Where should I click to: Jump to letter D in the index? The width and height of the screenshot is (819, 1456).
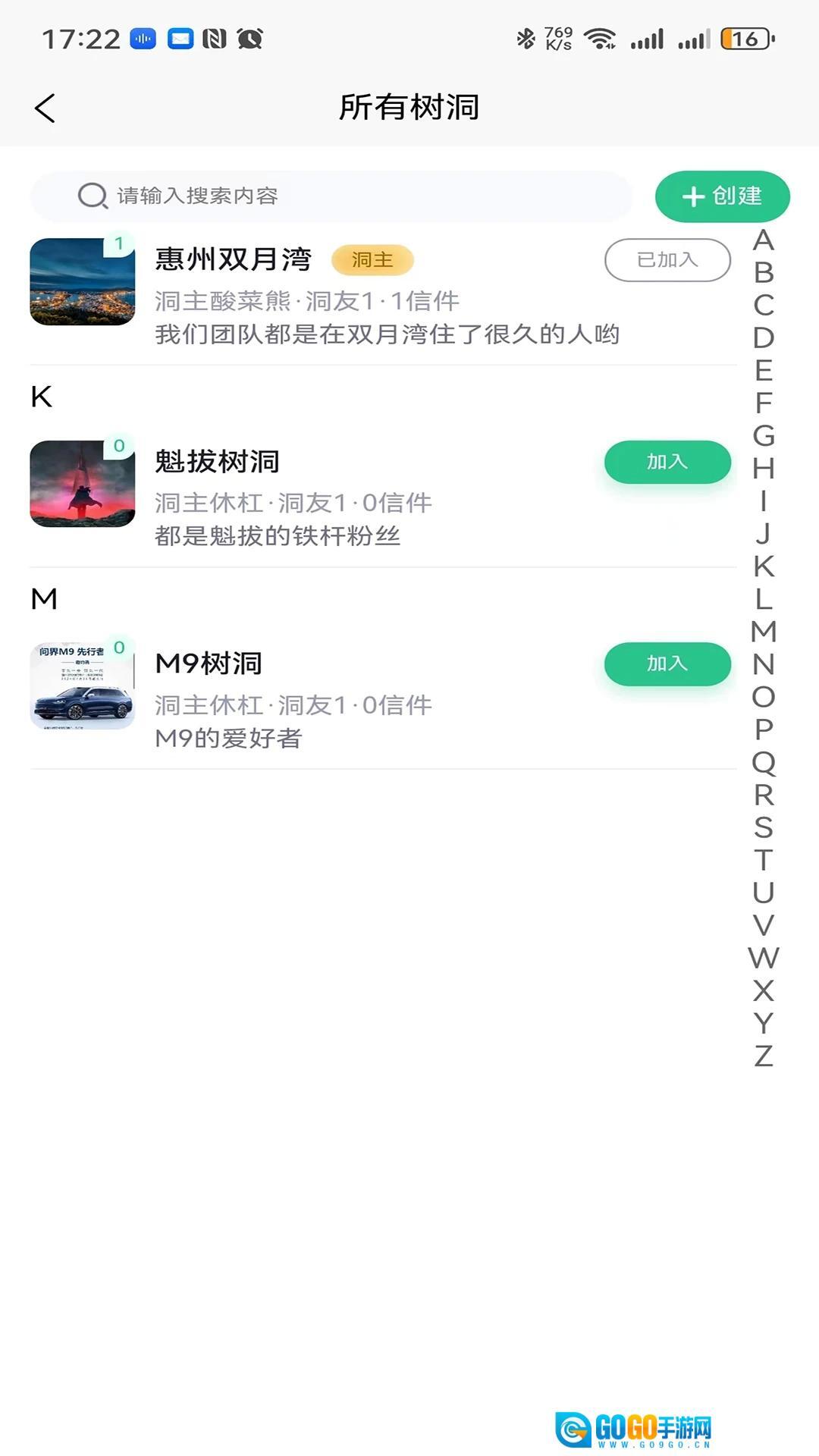point(764,338)
